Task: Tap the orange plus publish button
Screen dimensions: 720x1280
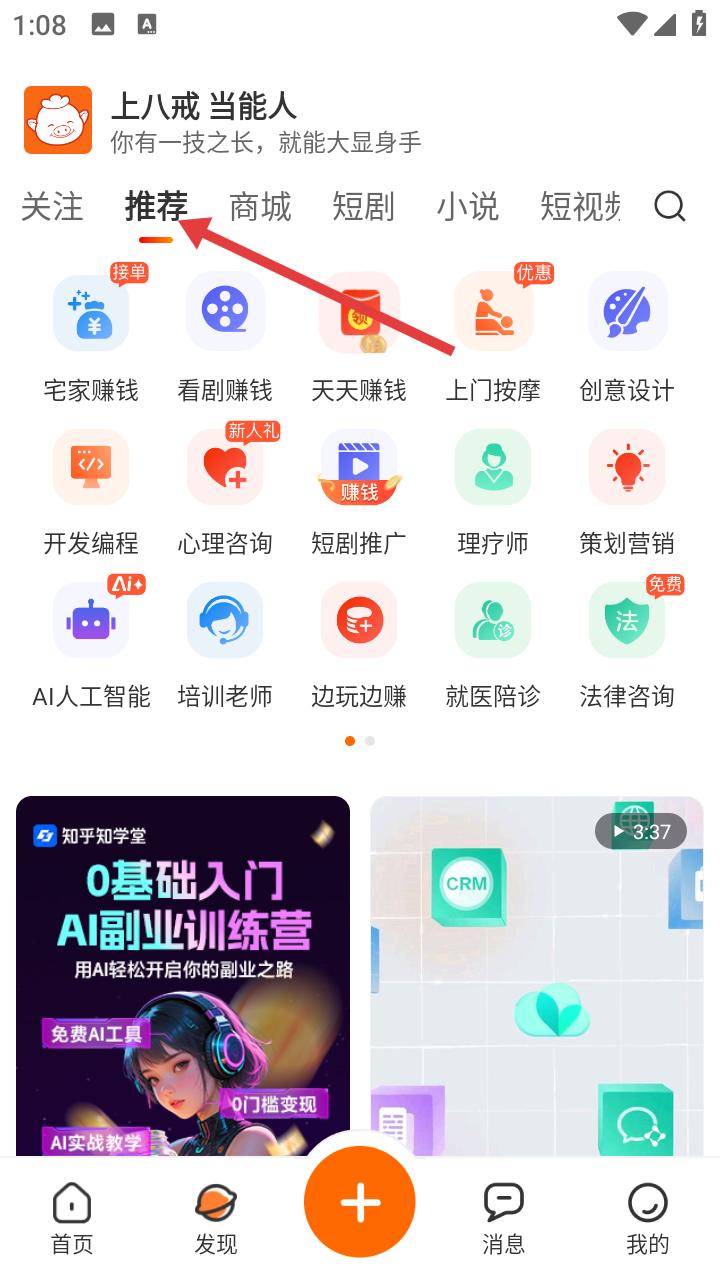Action: (x=360, y=1202)
